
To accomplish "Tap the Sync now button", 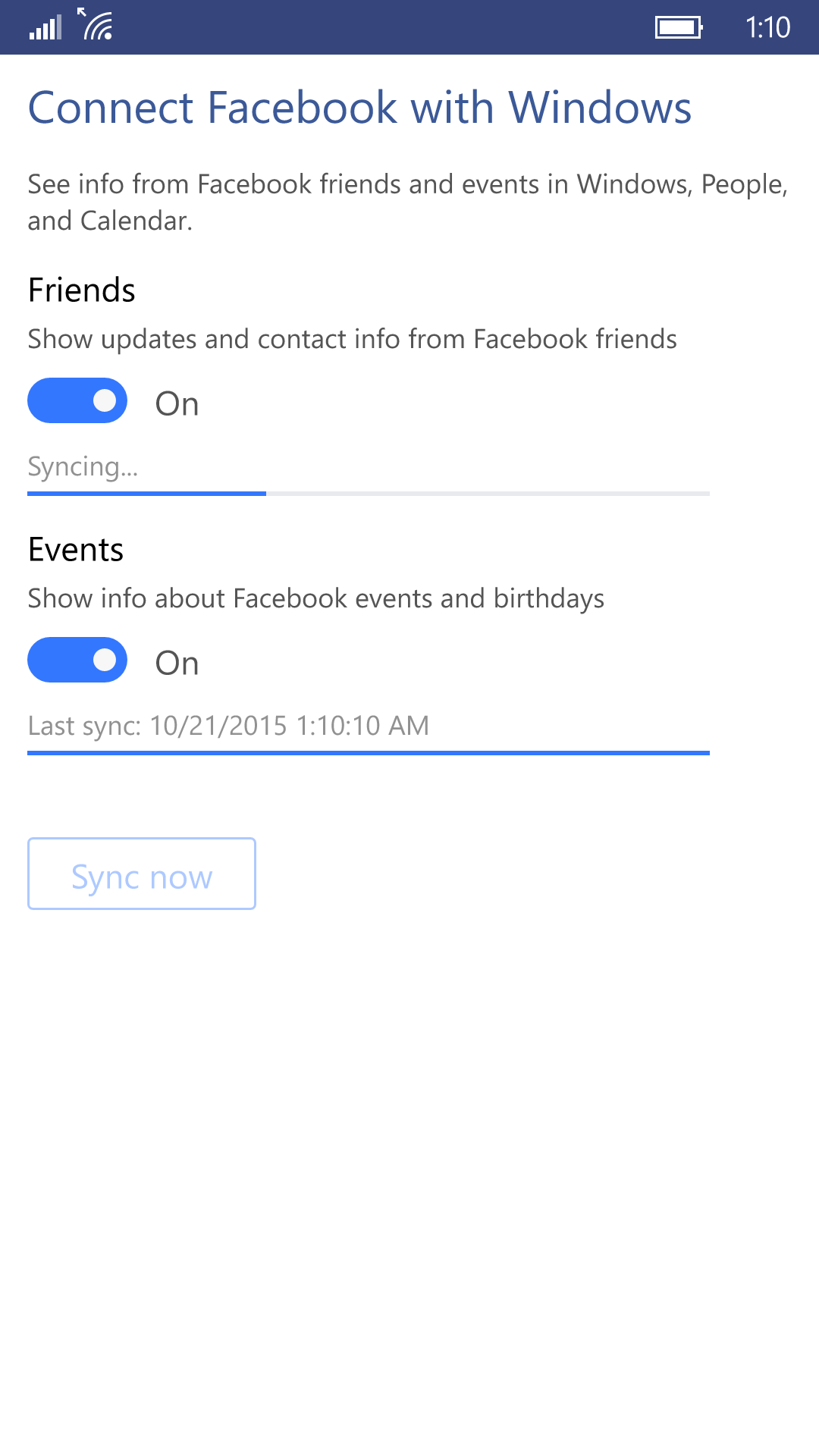I will point(142,874).
